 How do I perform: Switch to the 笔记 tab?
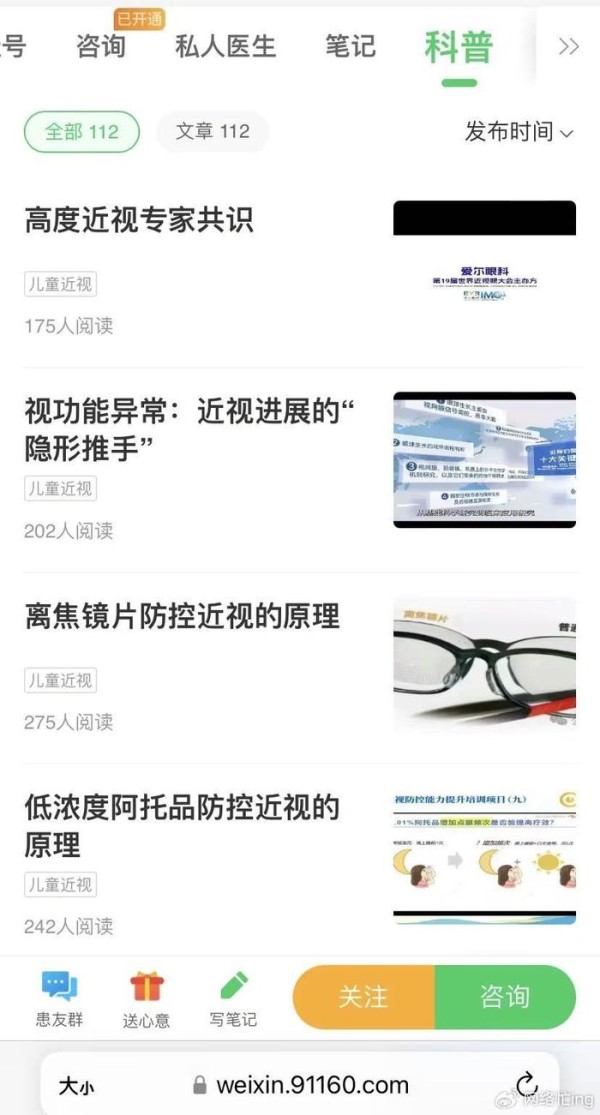(350, 46)
